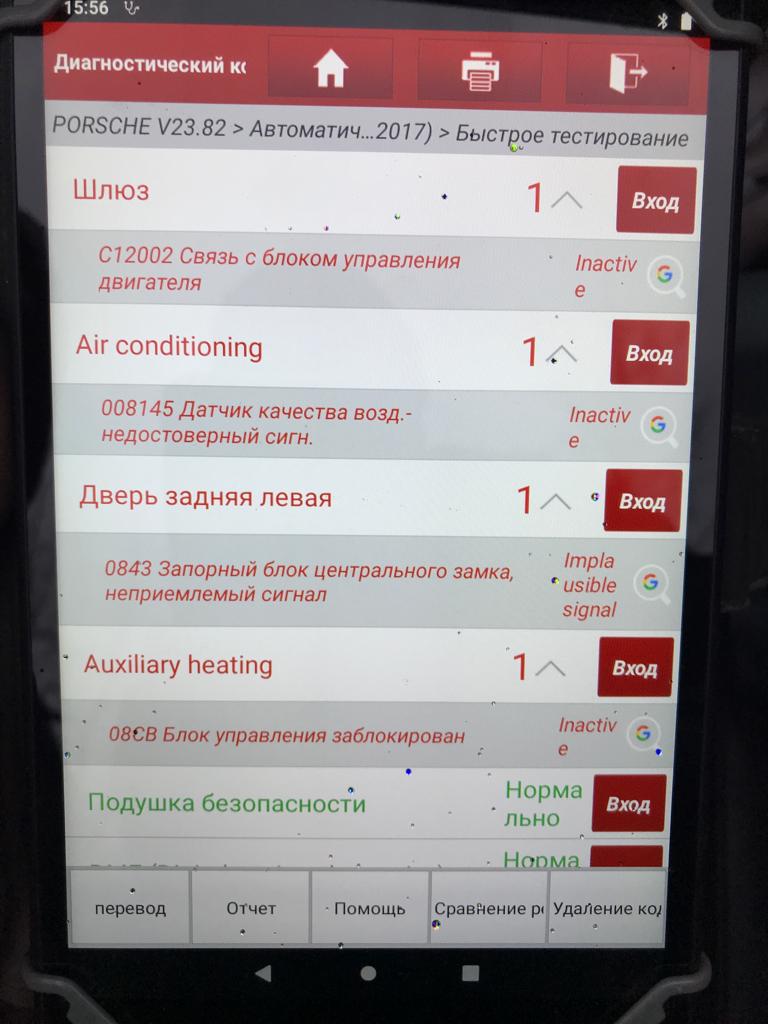
Task: Go to the home screen icon
Action: (330, 70)
